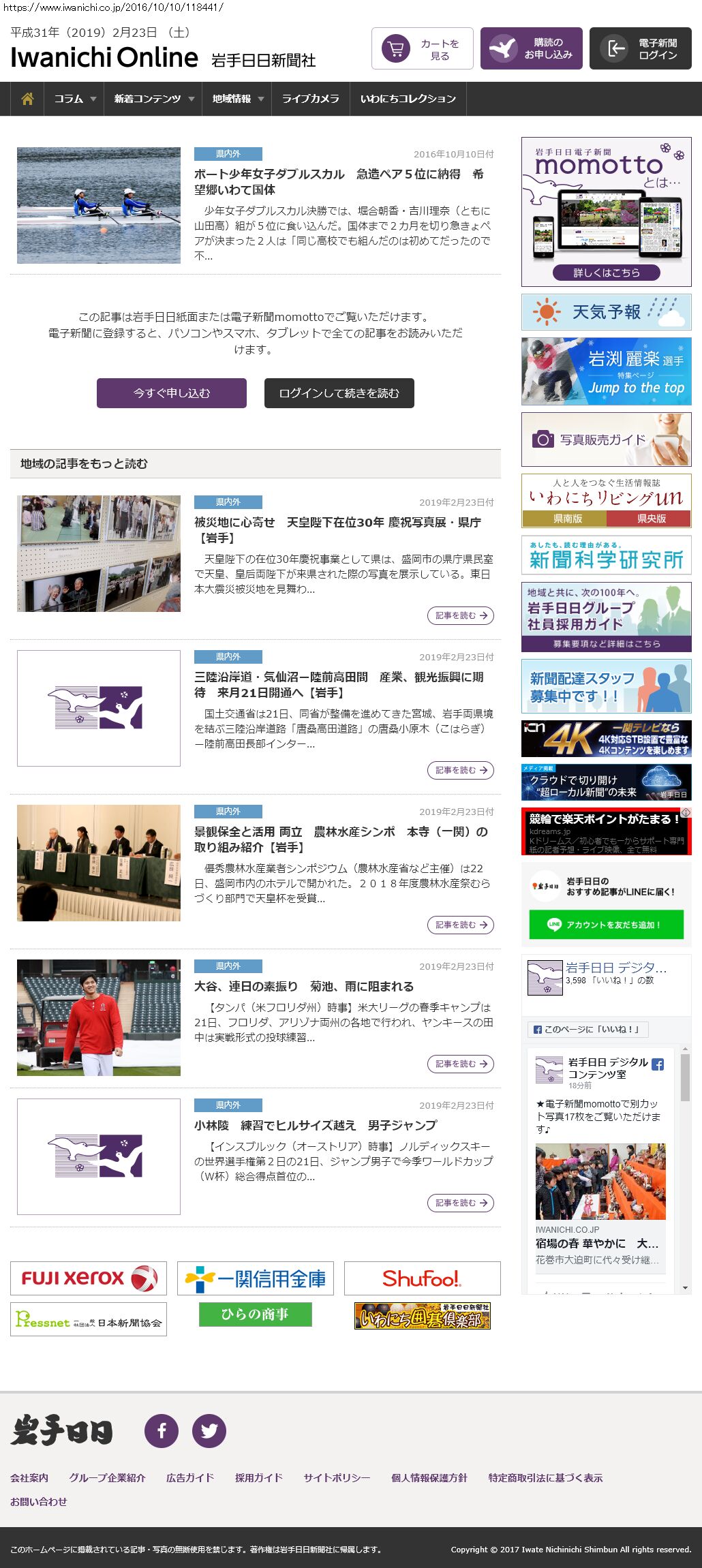Select ログインして続きを読む

[339, 393]
